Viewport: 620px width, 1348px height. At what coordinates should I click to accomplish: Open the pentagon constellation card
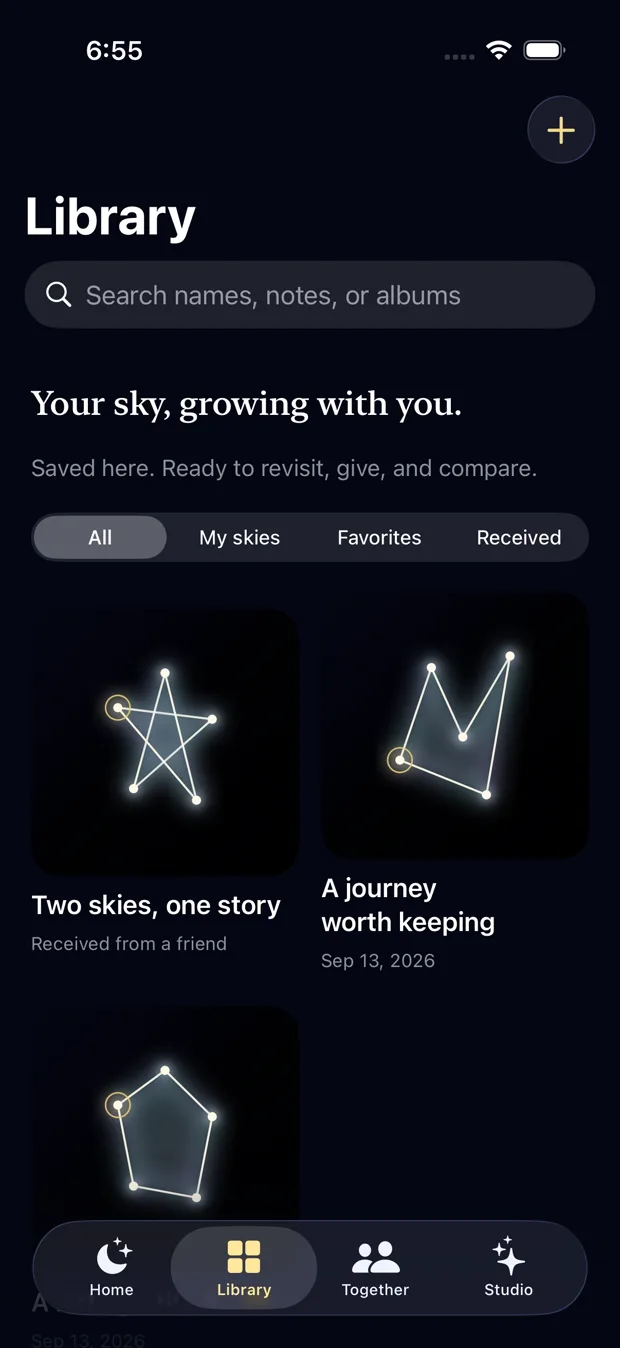(165, 1115)
